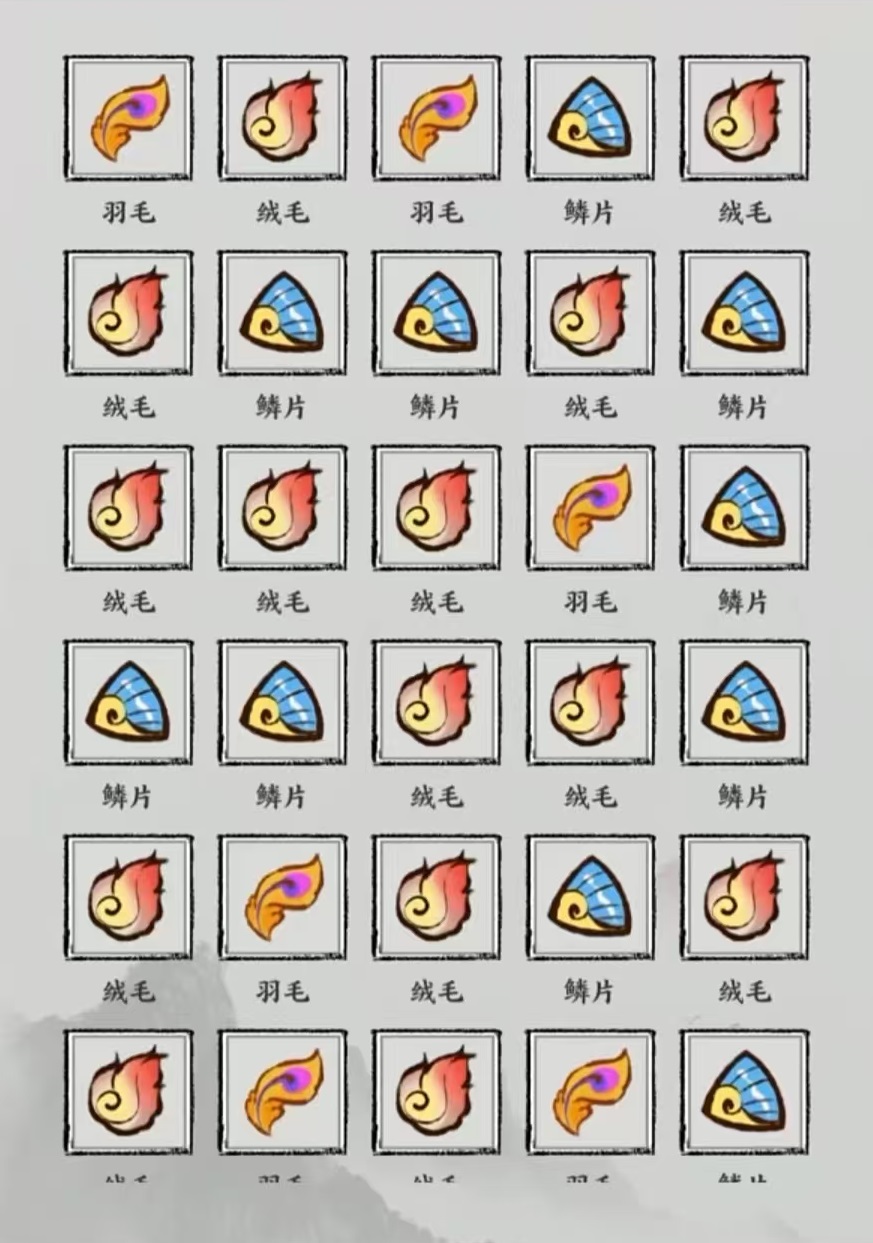Select the only 羽毛 tile in the third row
The width and height of the screenshot is (873, 1243).
click(590, 508)
